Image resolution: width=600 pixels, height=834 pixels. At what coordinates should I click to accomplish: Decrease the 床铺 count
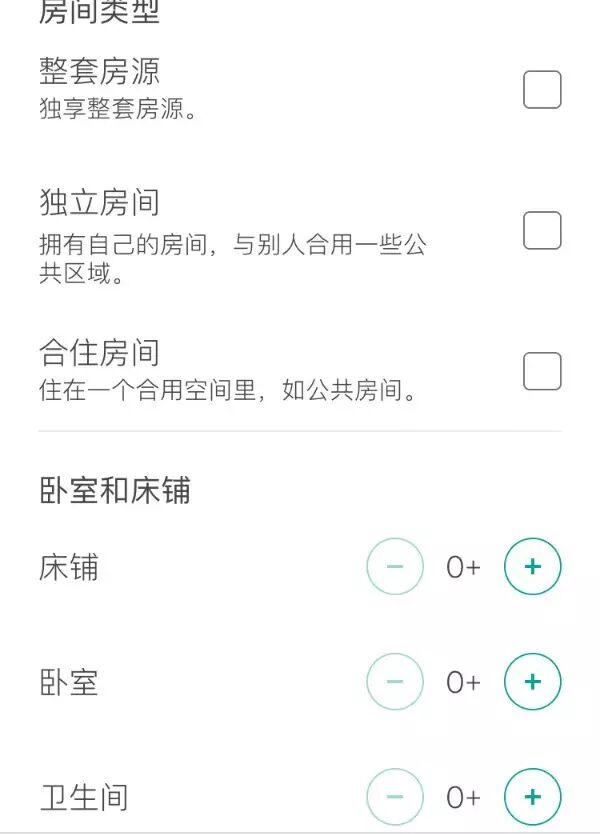point(395,567)
